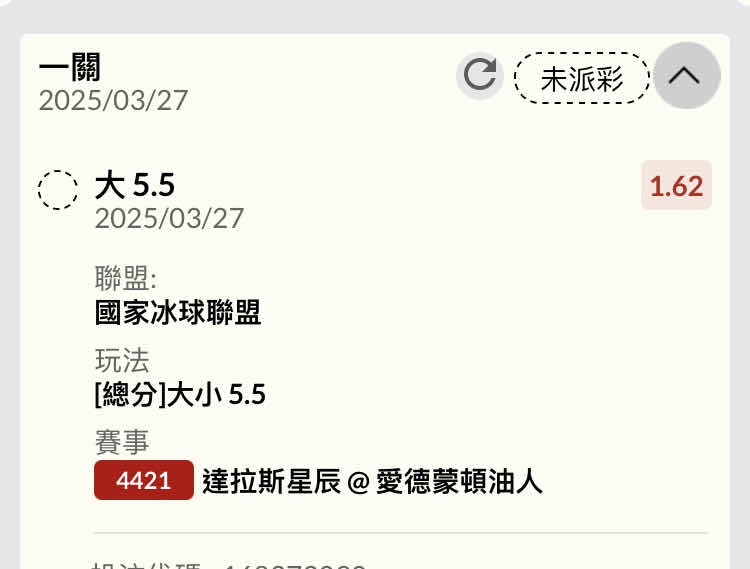Collapse the 一關 bet card
750x569 pixels.
(x=686, y=76)
